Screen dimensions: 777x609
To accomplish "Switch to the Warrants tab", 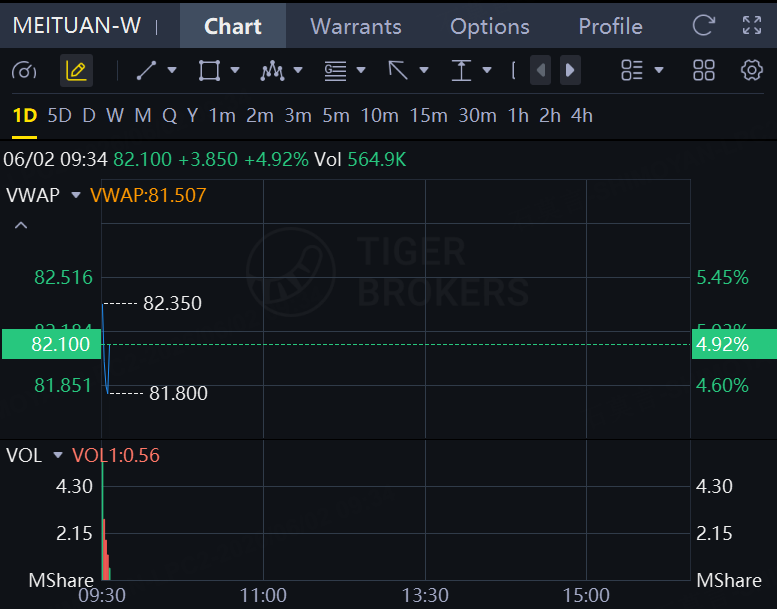I will tap(355, 26).
